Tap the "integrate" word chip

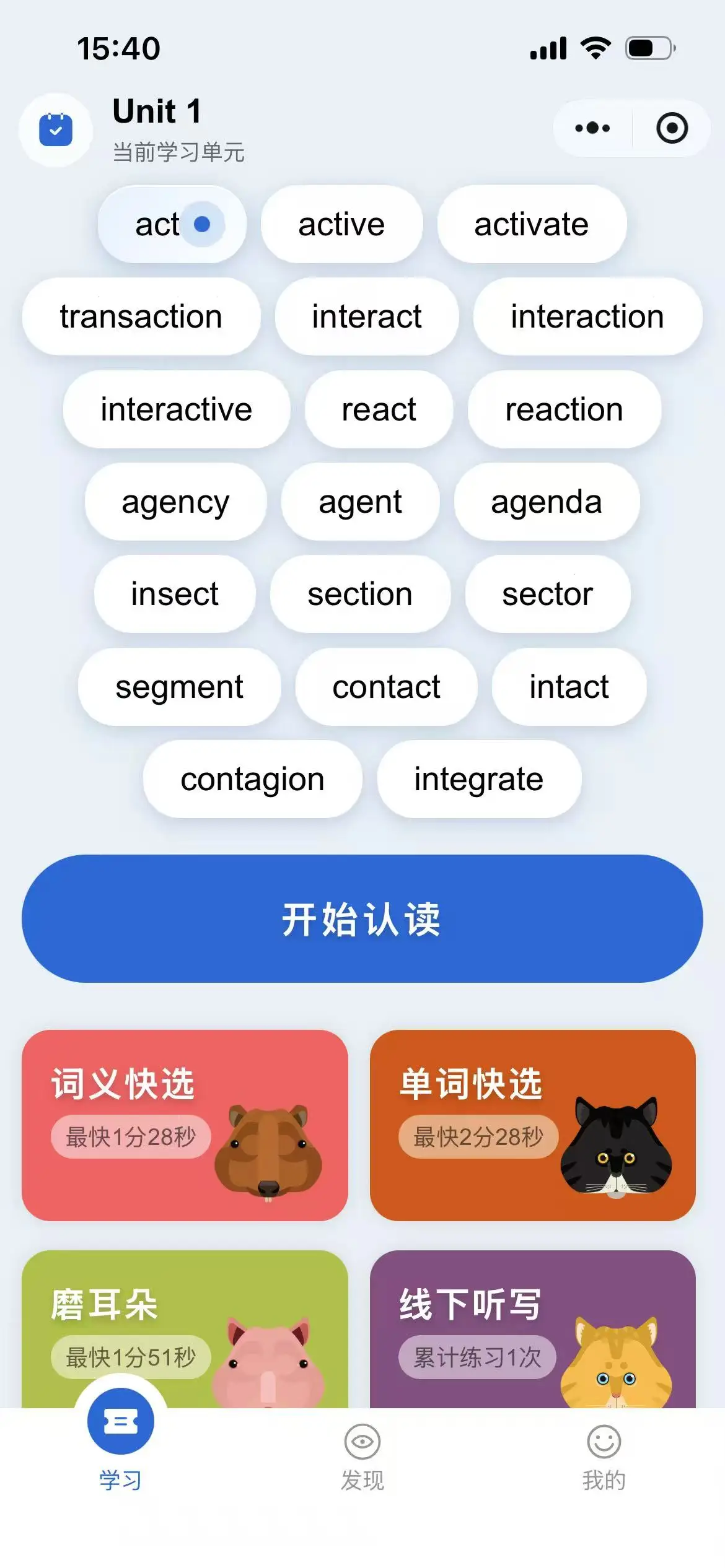click(478, 779)
